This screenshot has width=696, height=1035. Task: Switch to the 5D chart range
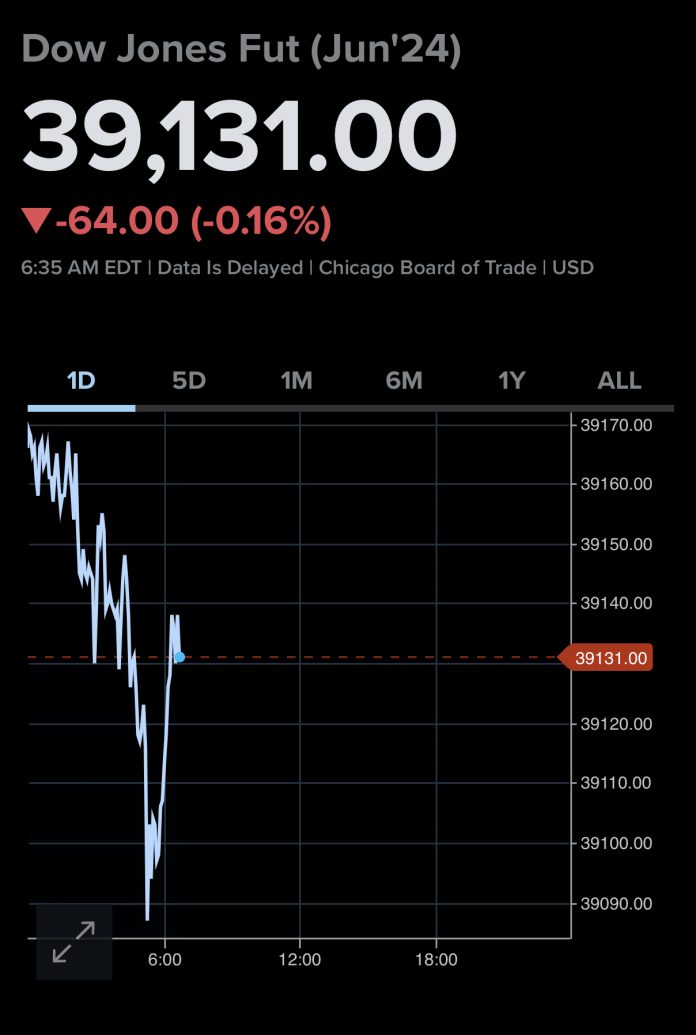pyautogui.click(x=188, y=381)
